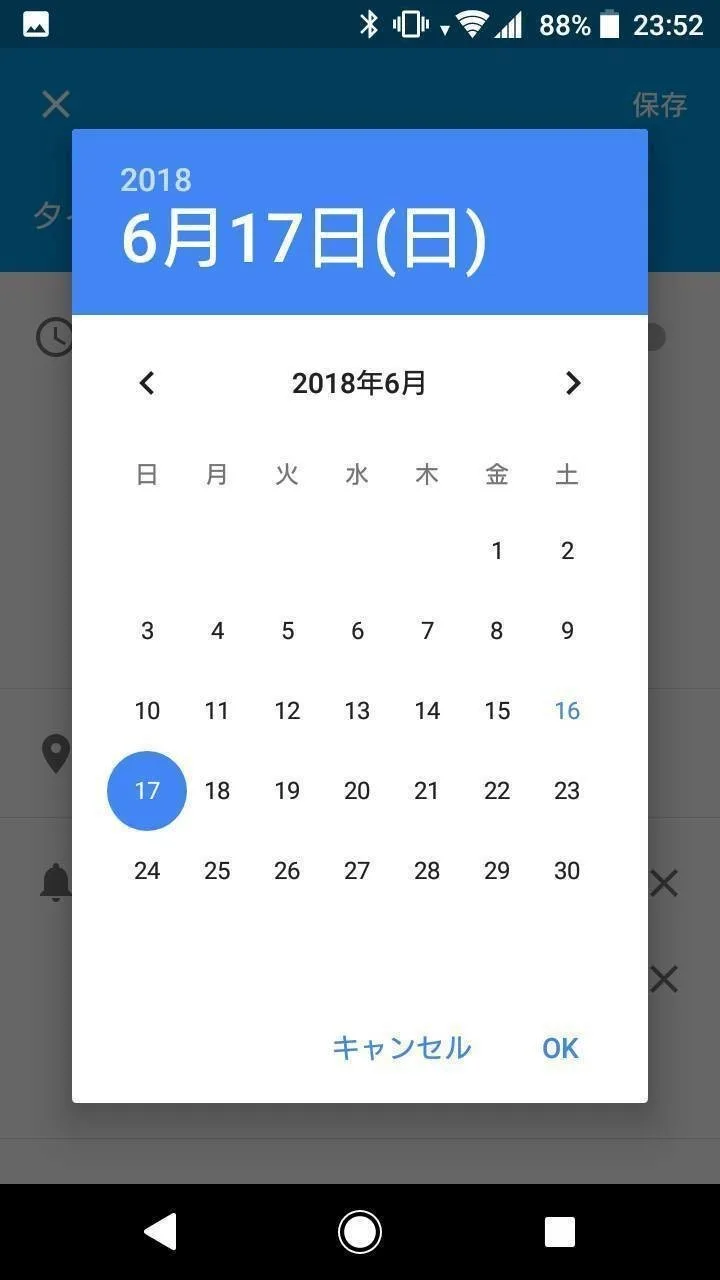Image resolution: width=720 pixels, height=1280 pixels.
Task: Go to the next month
Action: pos(573,383)
